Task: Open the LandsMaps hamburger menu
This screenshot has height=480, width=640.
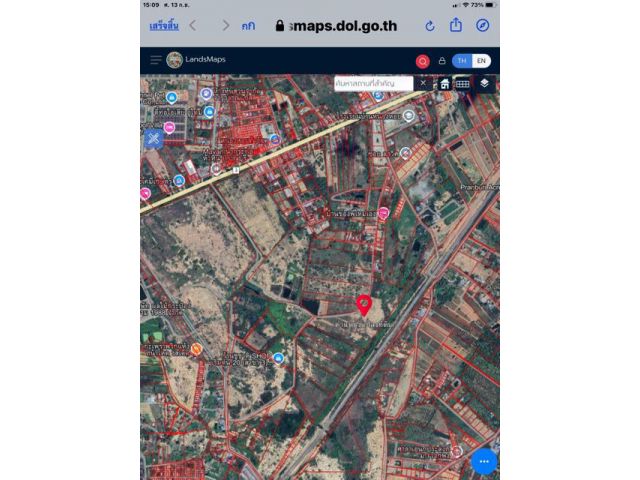Action: pos(155,60)
